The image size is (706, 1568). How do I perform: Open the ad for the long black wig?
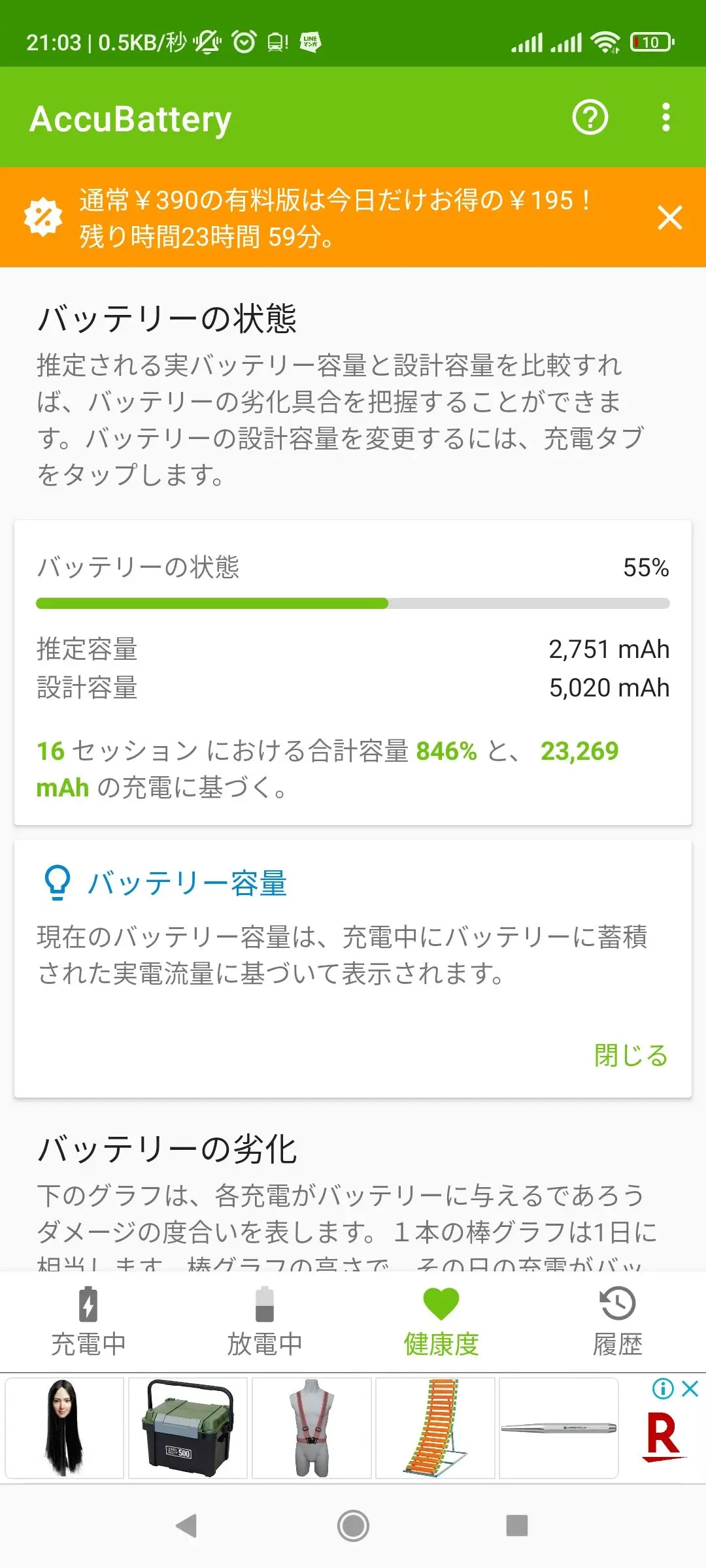click(x=64, y=1428)
